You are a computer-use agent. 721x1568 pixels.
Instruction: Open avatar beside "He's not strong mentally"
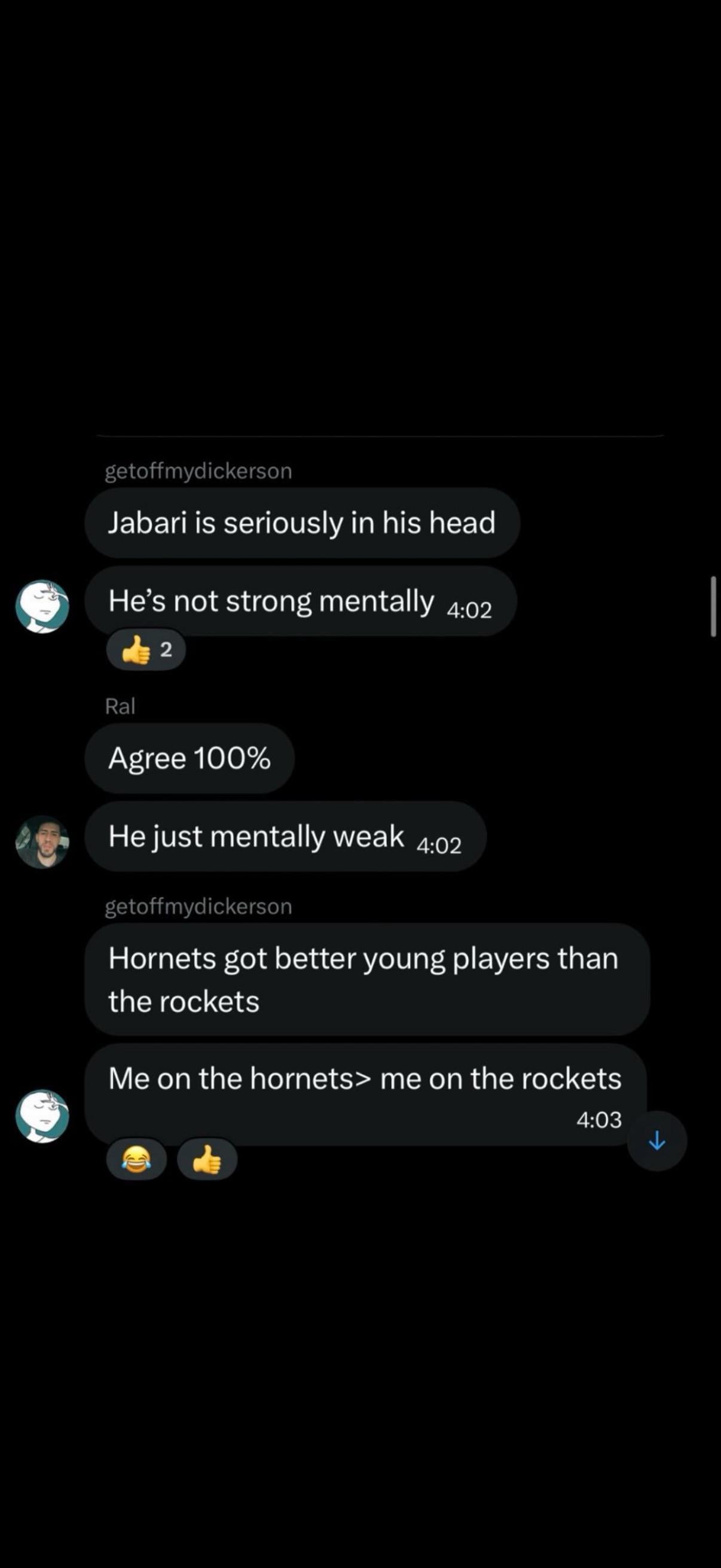42,606
